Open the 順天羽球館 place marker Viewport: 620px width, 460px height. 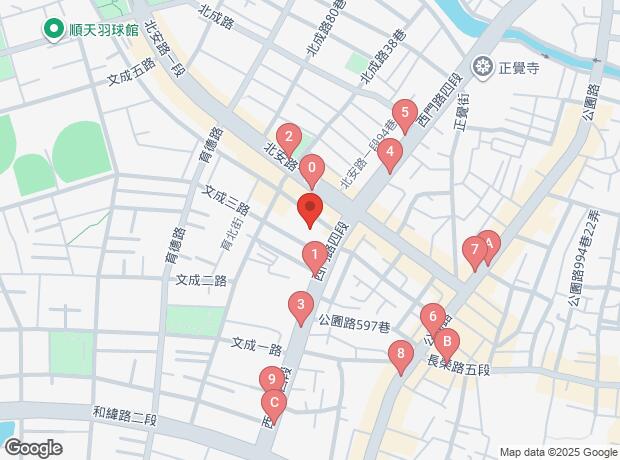[54, 31]
